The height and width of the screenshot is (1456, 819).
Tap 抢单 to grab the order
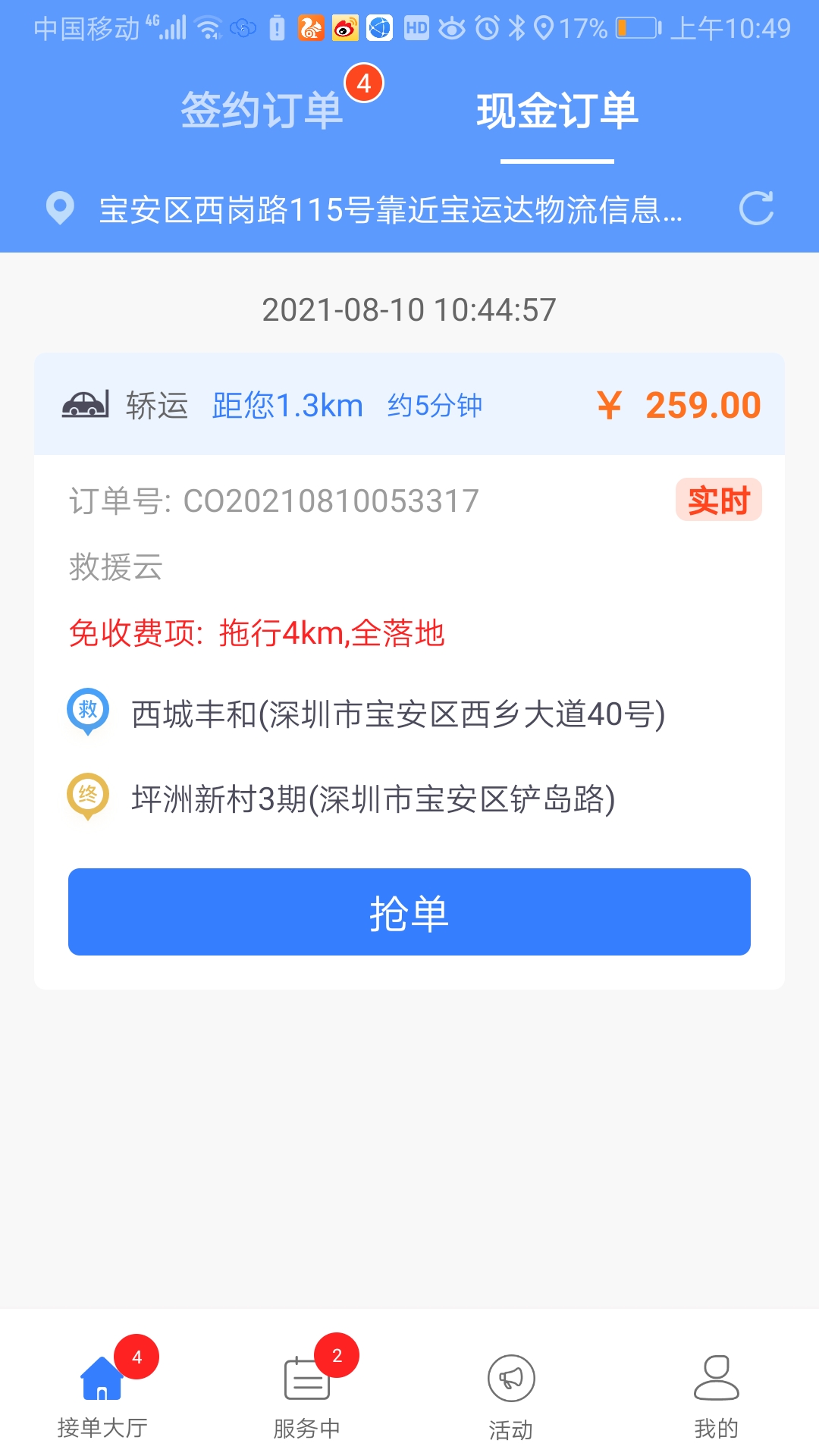409,912
